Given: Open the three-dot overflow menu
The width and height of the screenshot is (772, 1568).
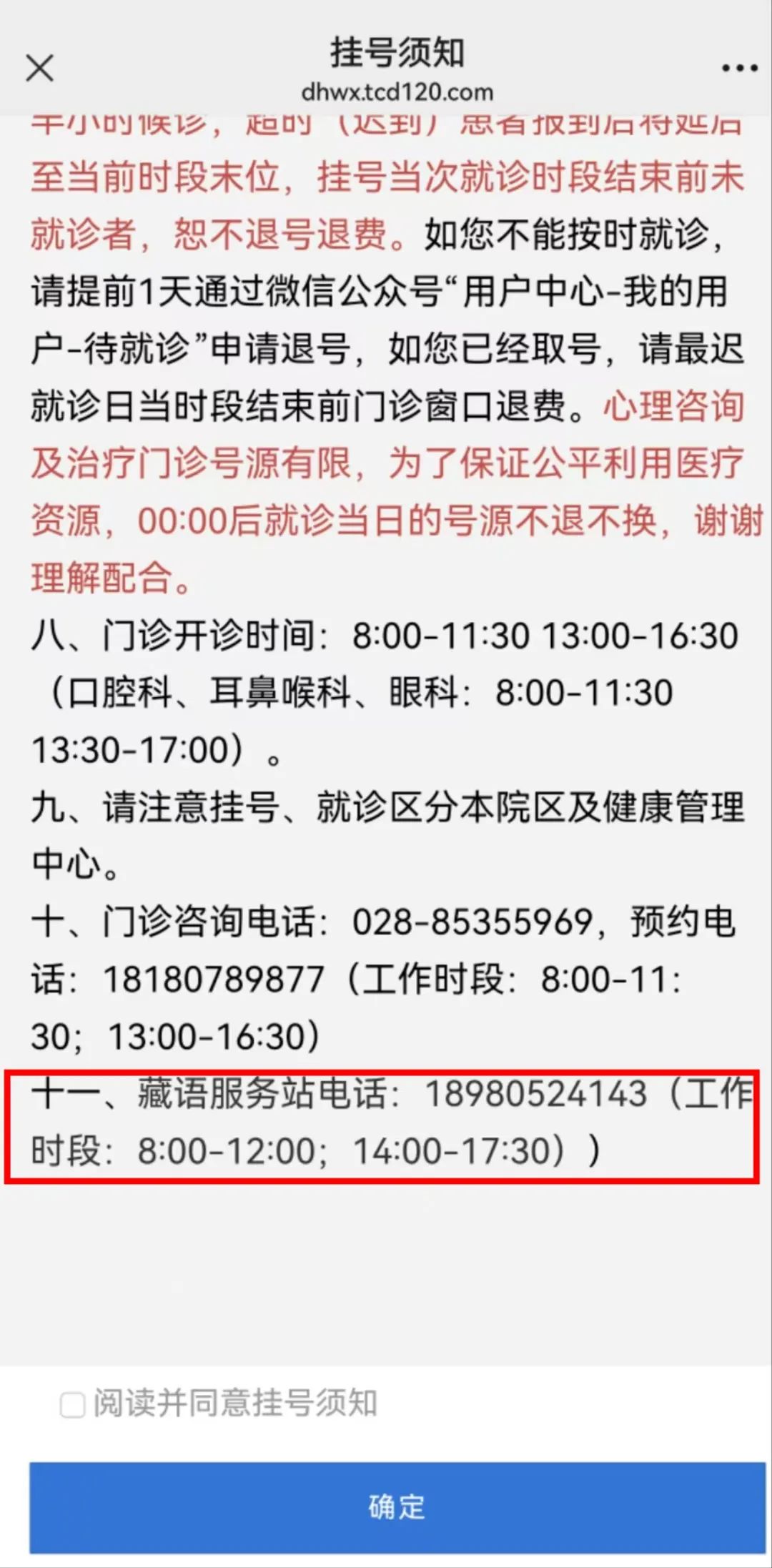Looking at the screenshot, I should (739, 69).
